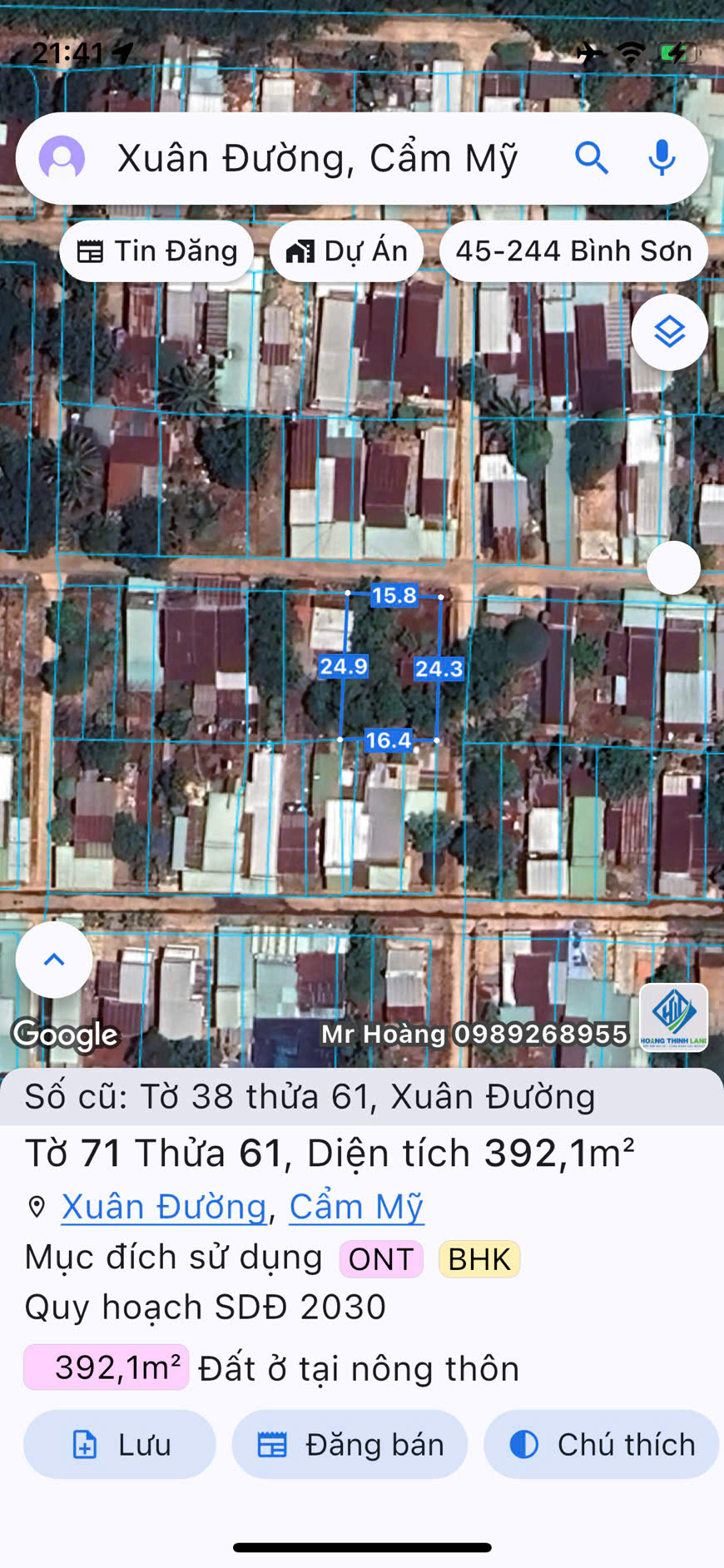Open the Xuân Đường link
The width and height of the screenshot is (724, 1568).
(164, 1207)
